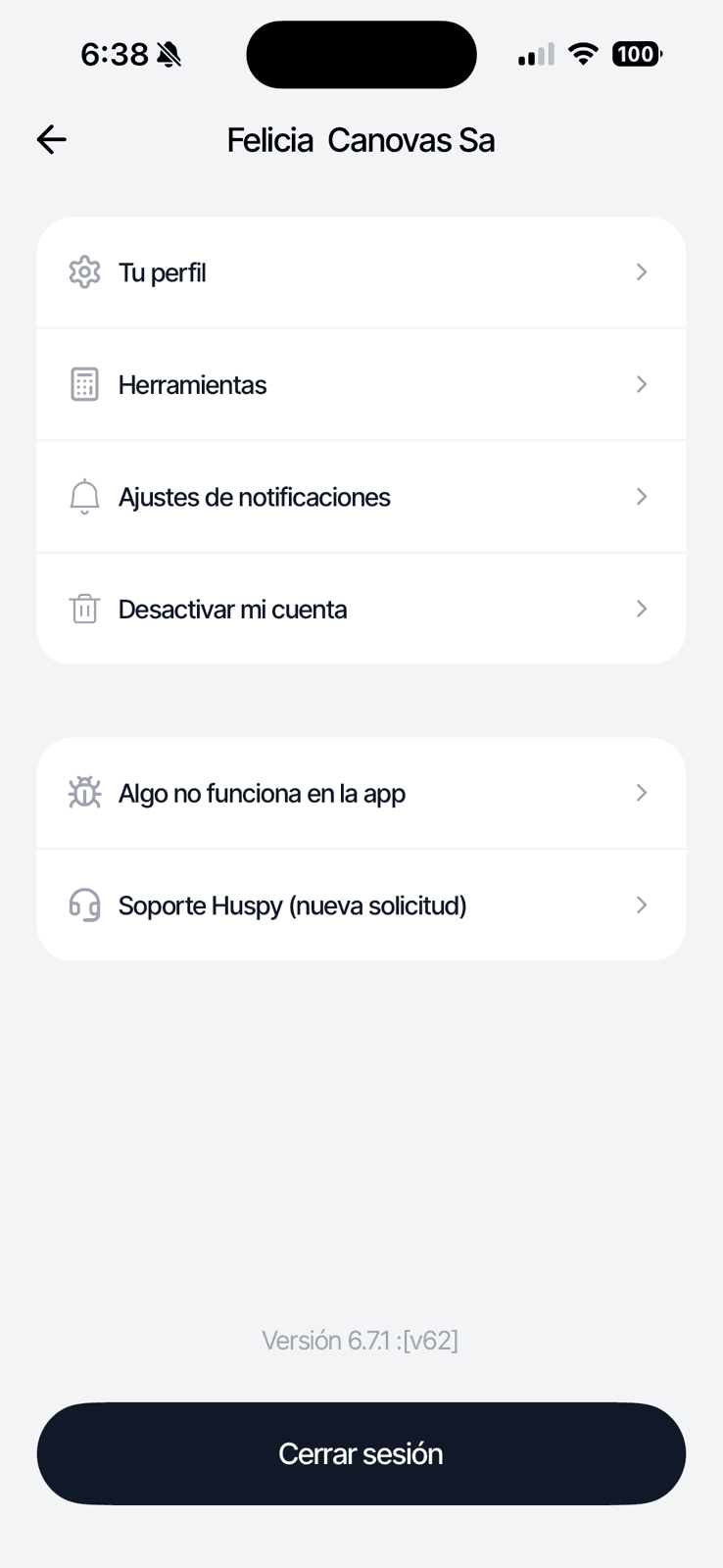Select the headset icon for Soporte Huspy

[84, 905]
